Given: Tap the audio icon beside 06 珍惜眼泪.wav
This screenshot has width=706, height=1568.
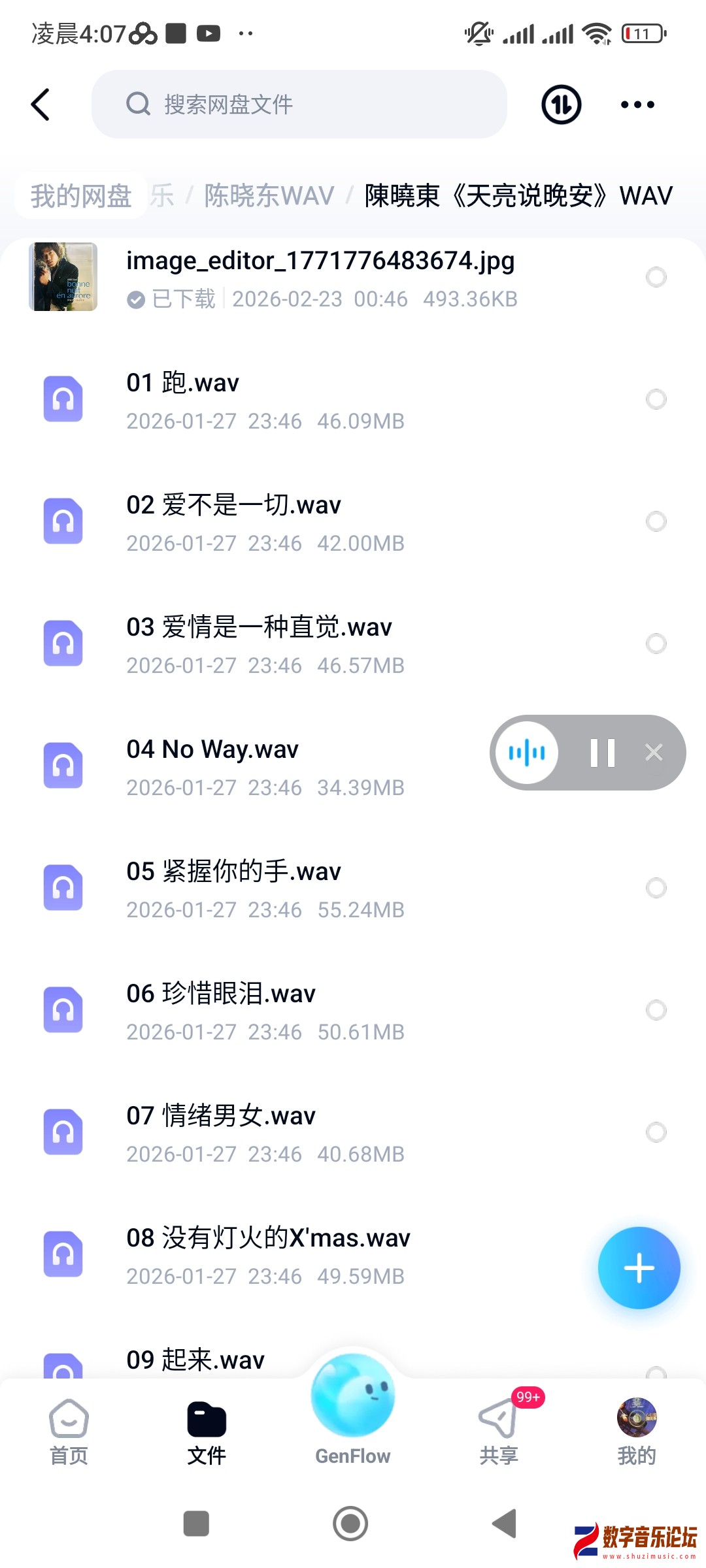Looking at the screenshot, I should point(63,1009).
